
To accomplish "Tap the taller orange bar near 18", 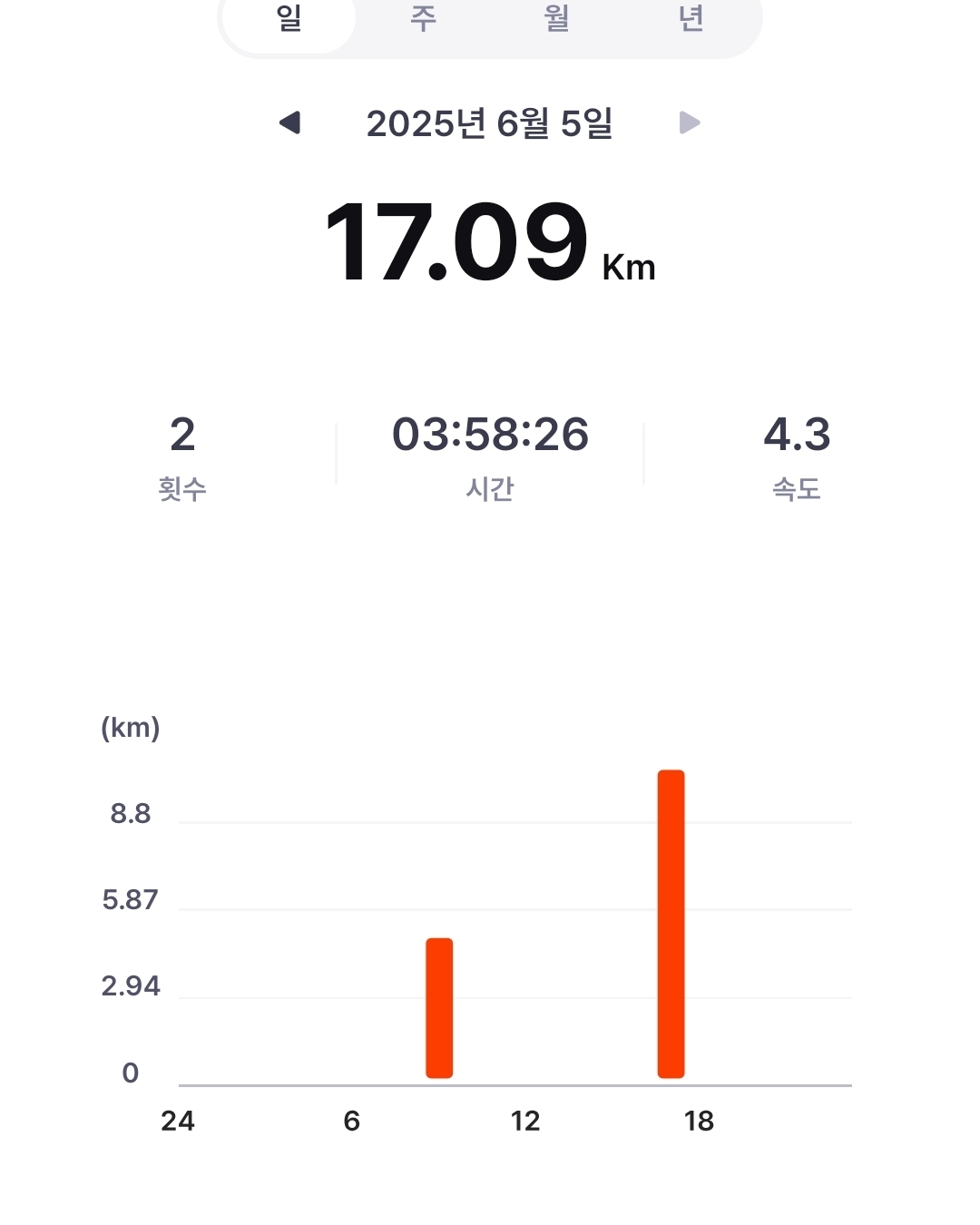I will (x=671, y=924).
